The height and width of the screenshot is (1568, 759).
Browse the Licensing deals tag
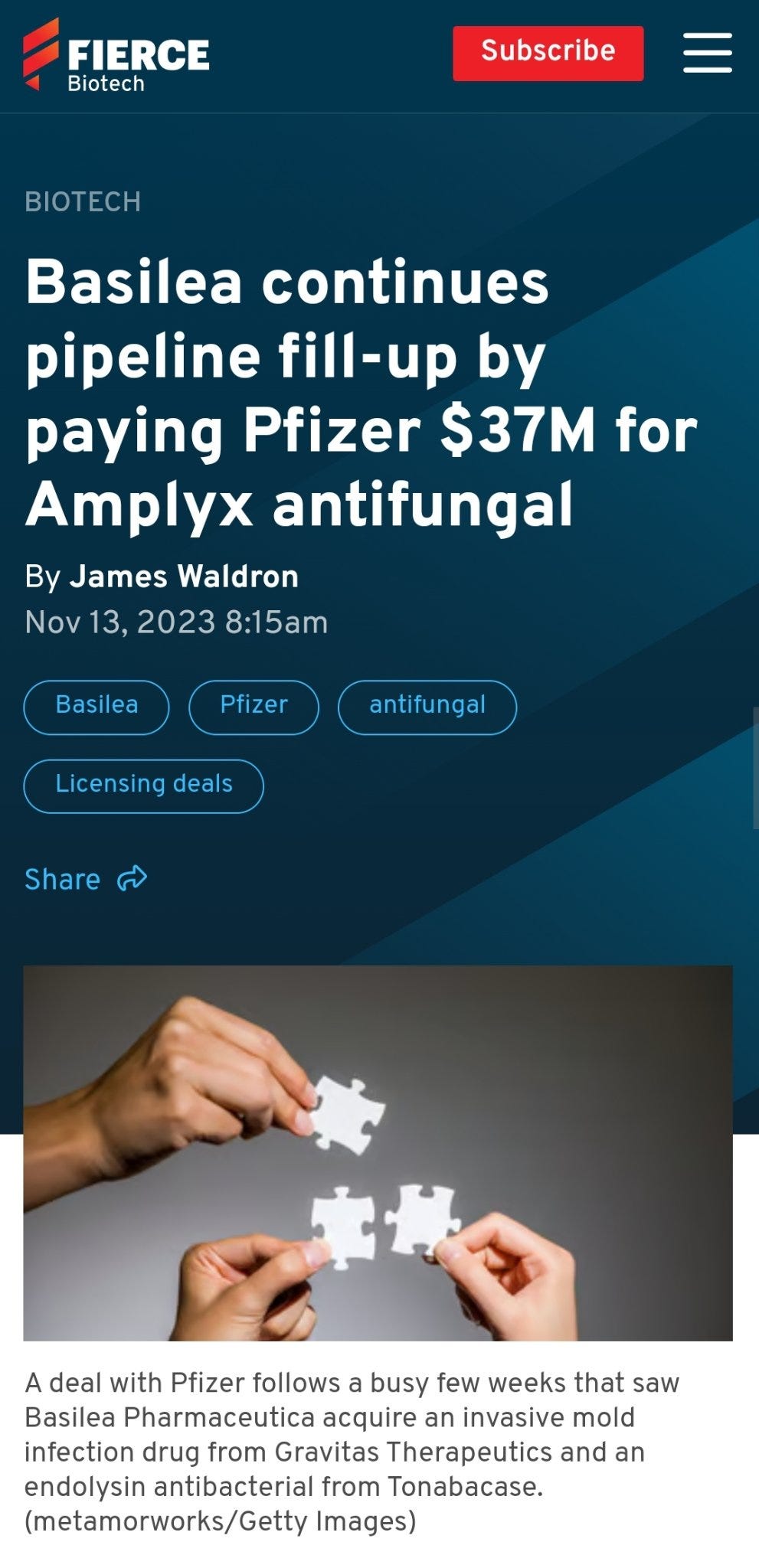(x=144, y=786)
